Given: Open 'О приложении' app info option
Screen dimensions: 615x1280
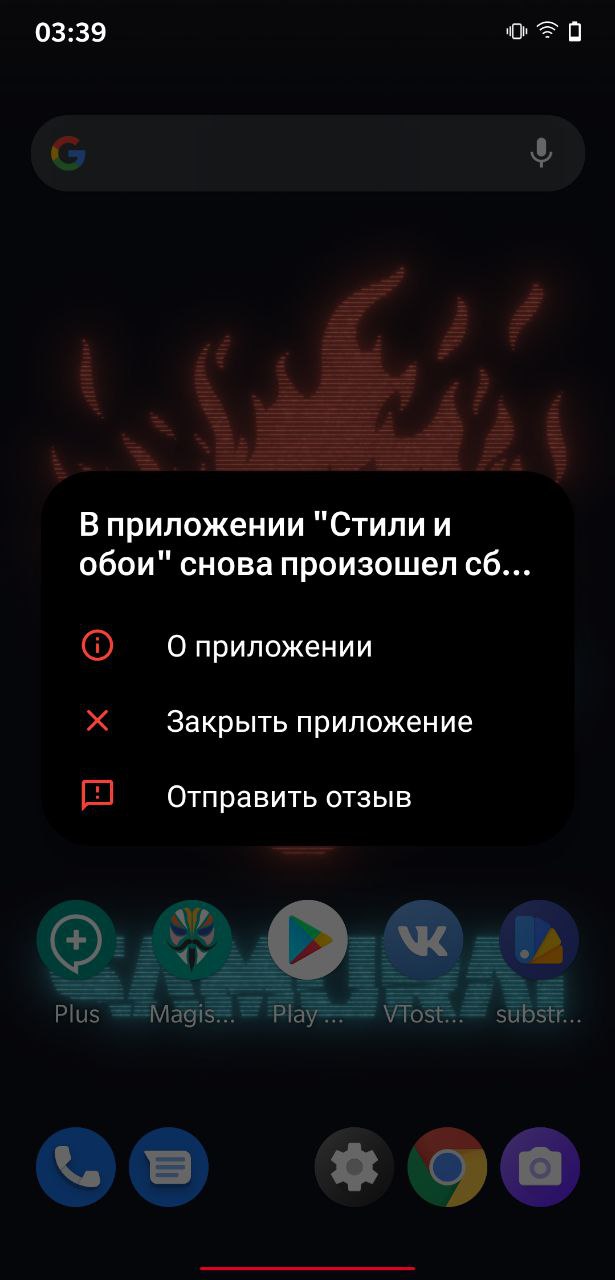Looking at the screenshot, I should click(269, 647).
